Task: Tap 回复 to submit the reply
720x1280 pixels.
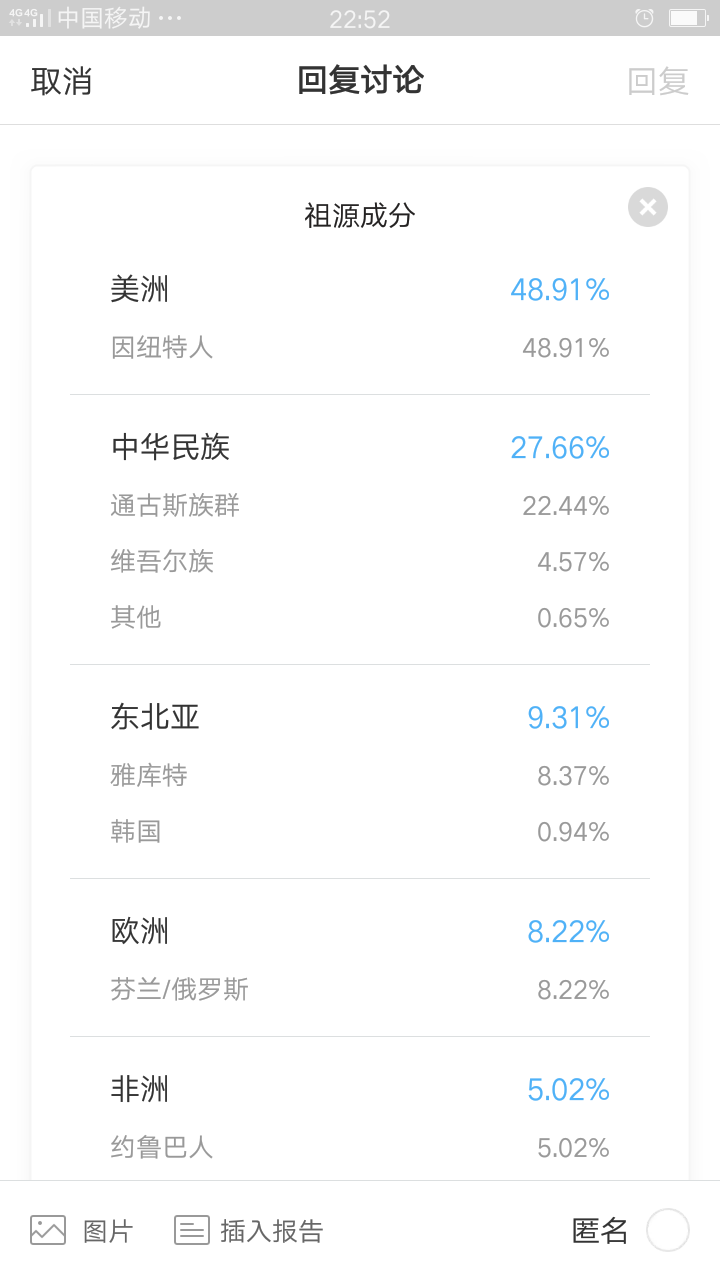Action: pyautogui.click(x=658, y=81)
